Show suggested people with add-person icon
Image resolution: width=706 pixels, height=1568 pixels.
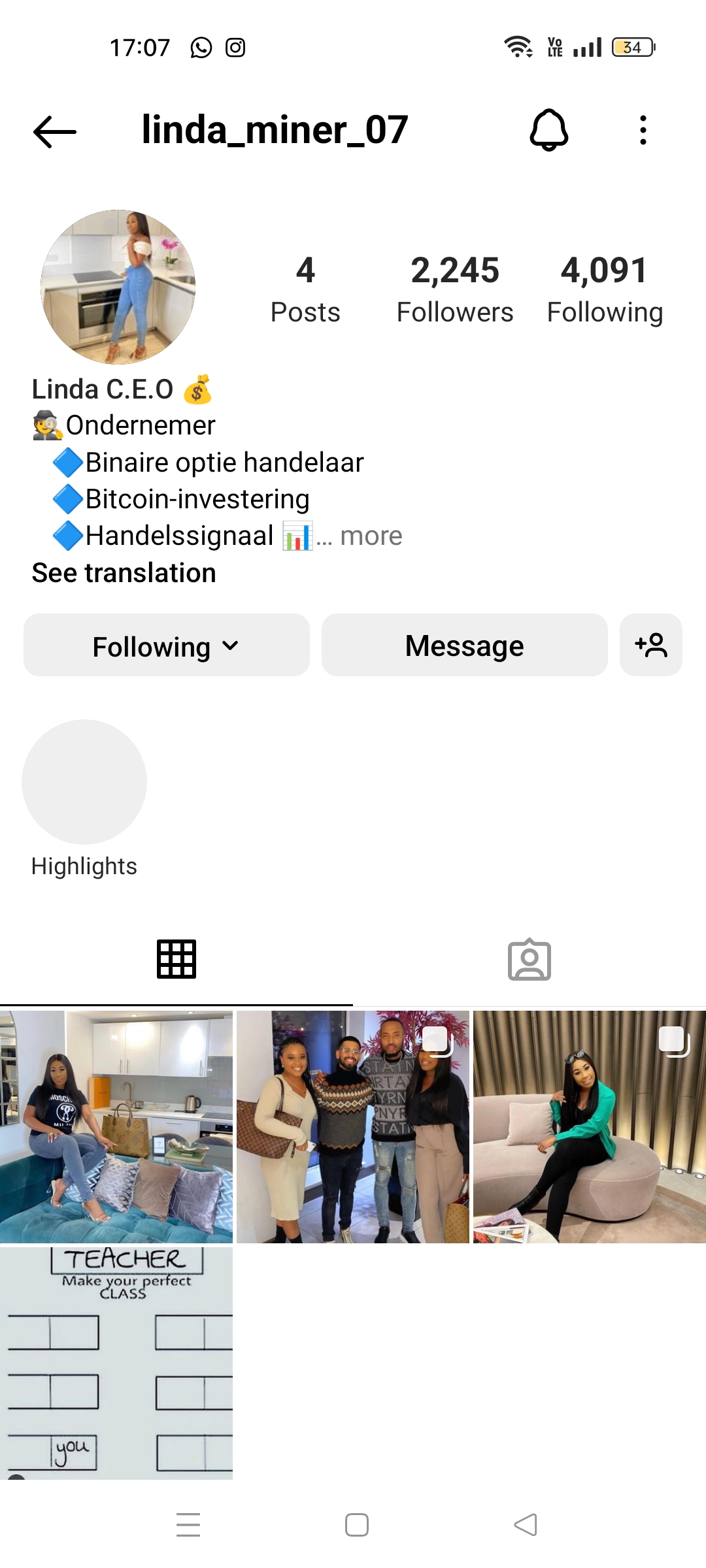pyautogui.click(x=650, y=645)
